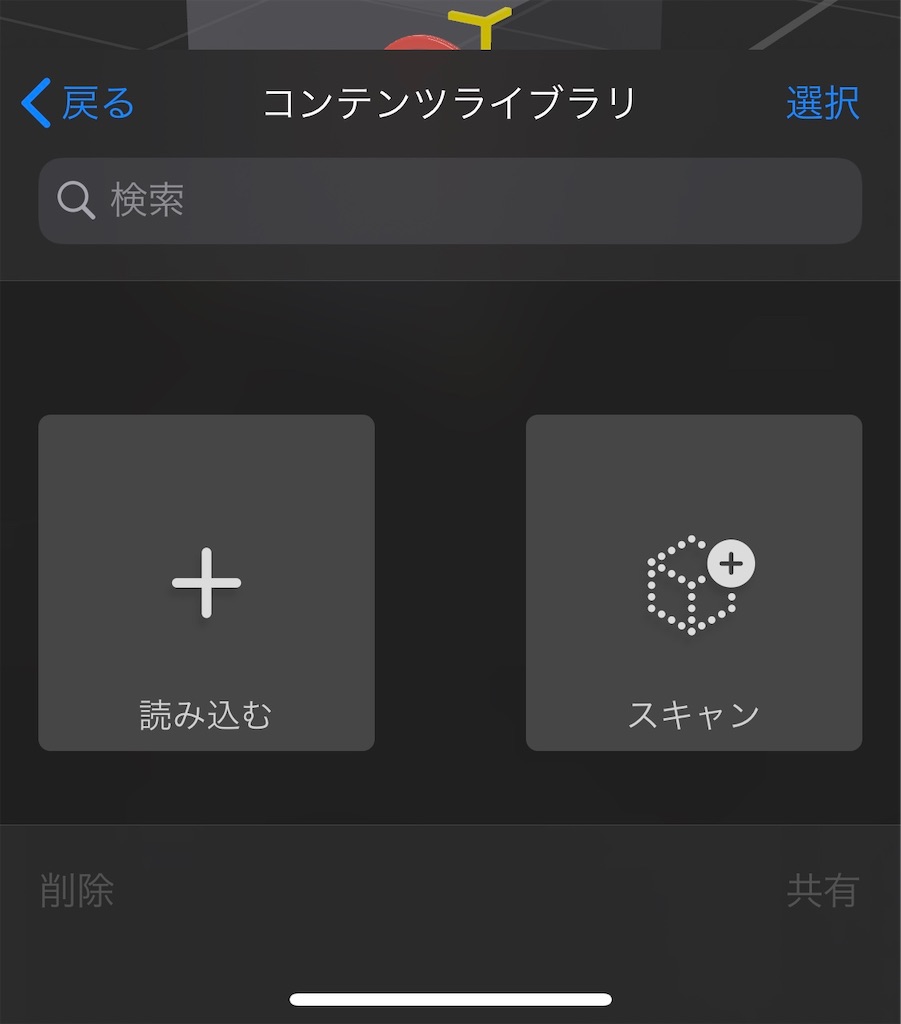Tap 選択 to enter selection mode
901x1024 pixels.
pos(822,100)
